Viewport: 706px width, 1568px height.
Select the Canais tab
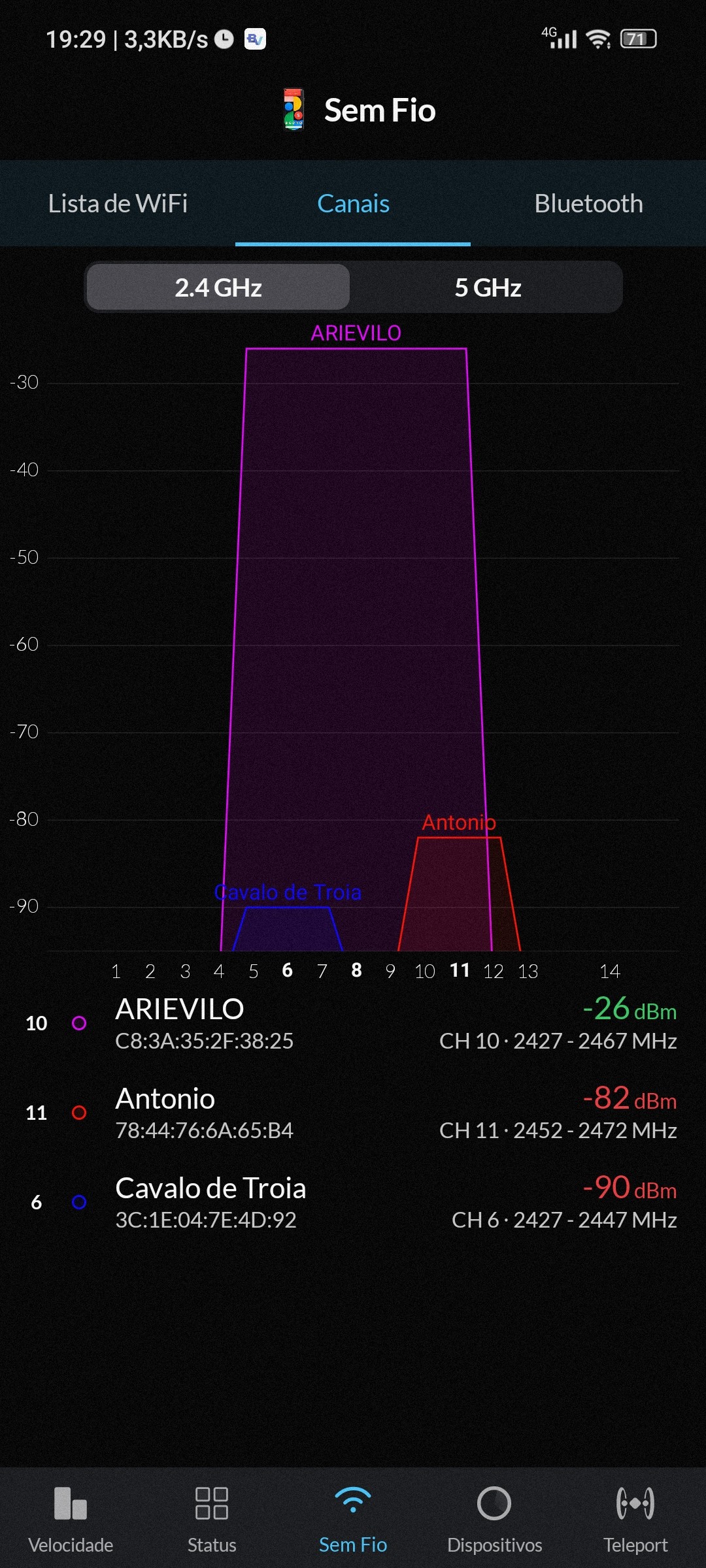coord(353,204)
